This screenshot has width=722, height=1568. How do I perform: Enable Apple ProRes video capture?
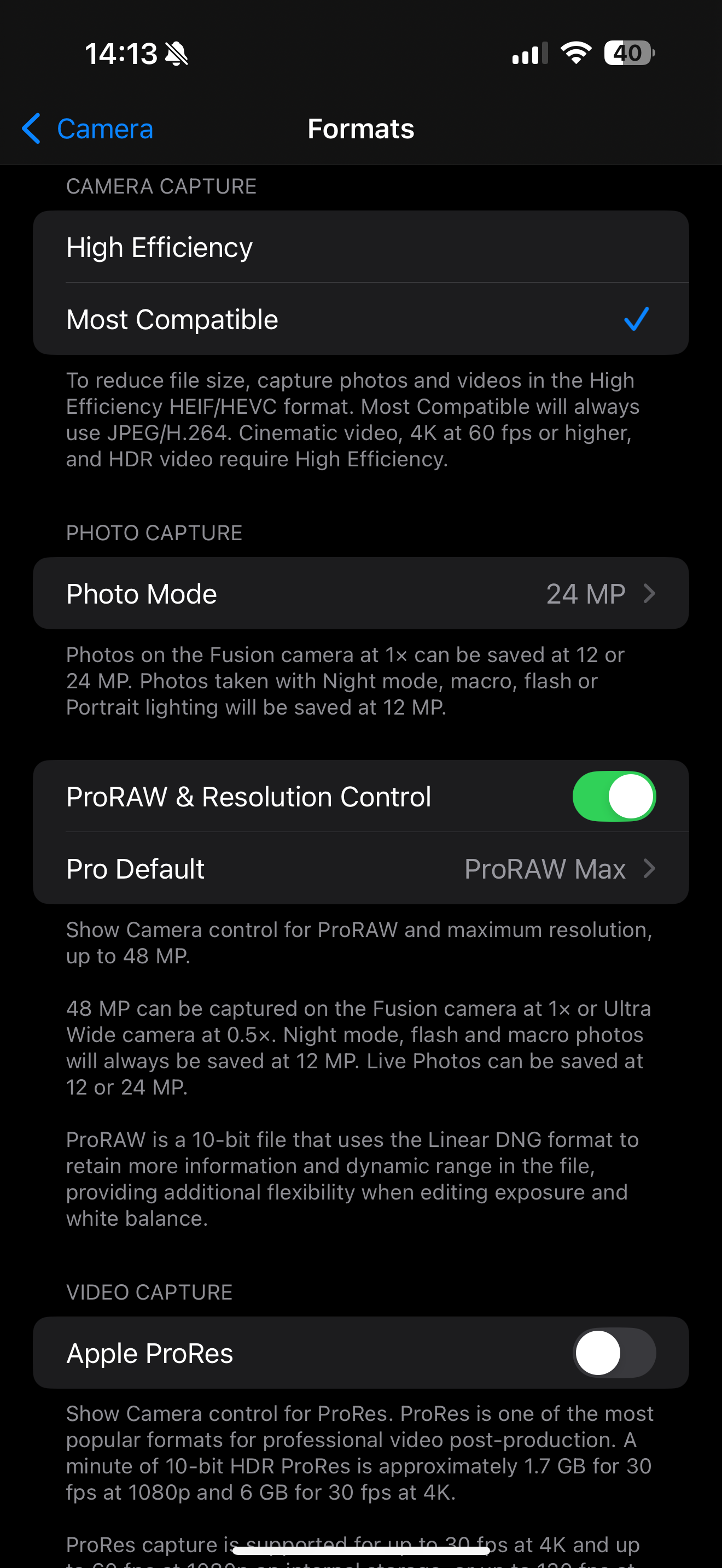click(613, 1353)
